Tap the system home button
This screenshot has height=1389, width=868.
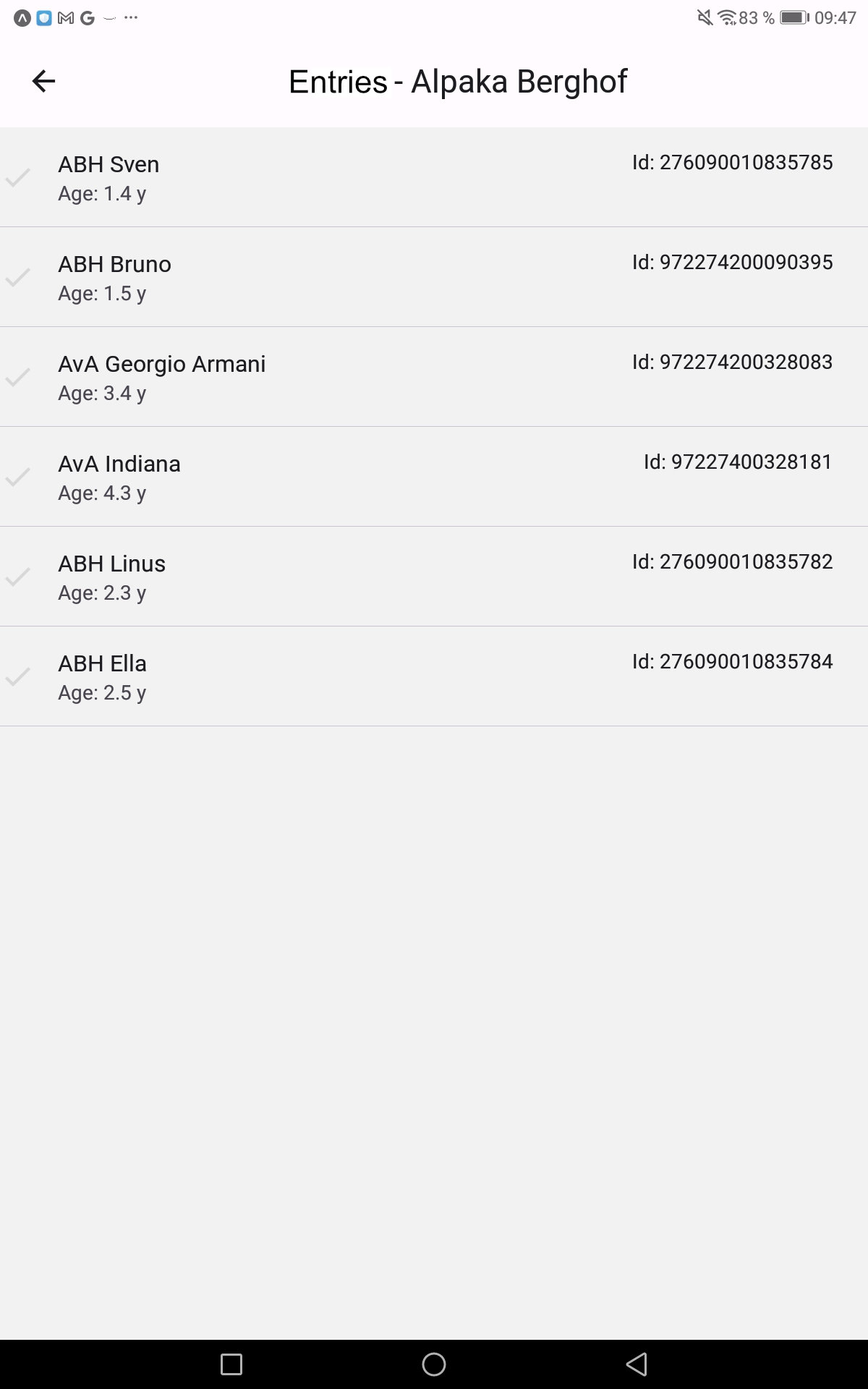434,1364
